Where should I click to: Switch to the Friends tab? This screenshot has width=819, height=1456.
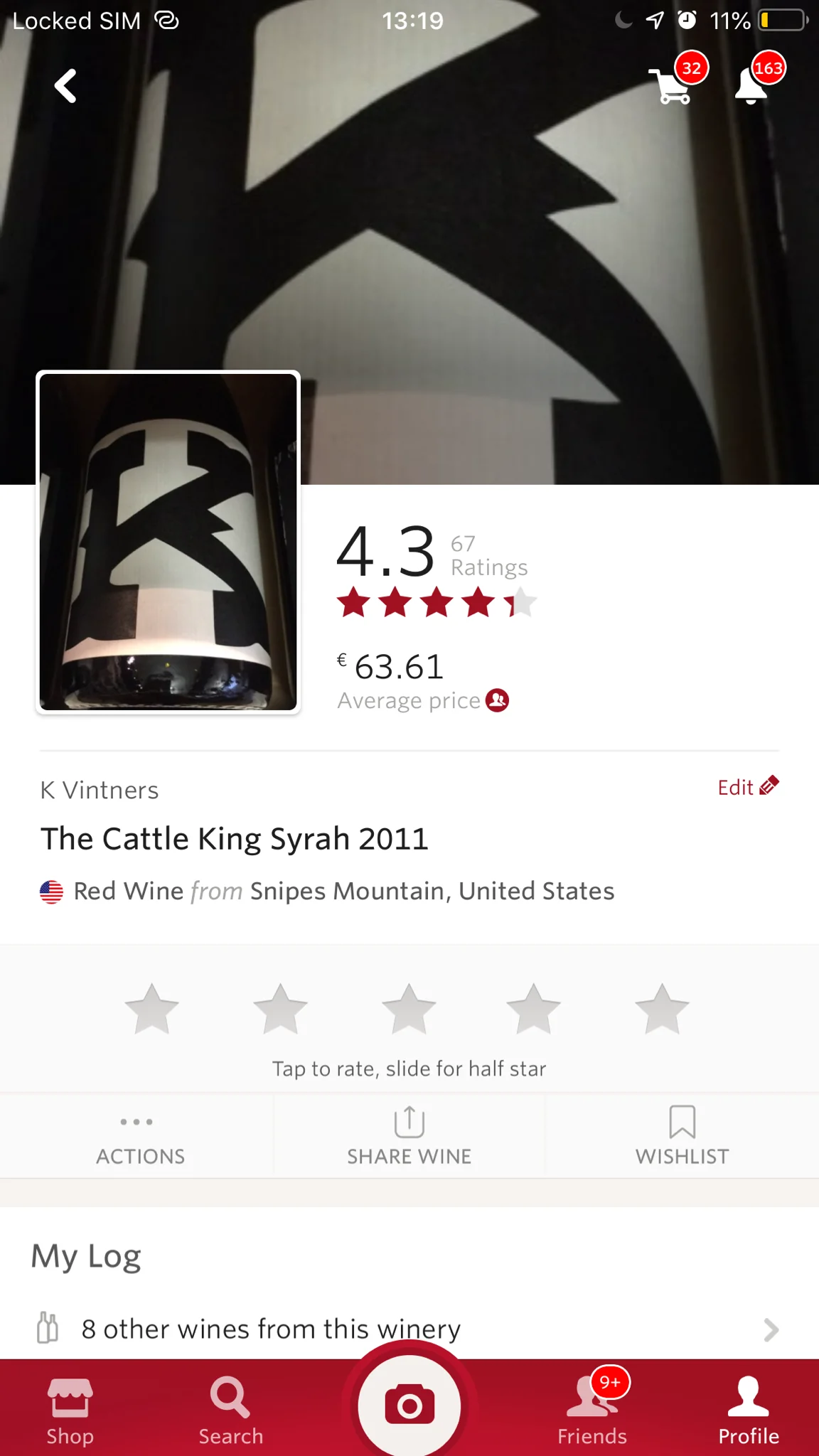pos(591,1410)
